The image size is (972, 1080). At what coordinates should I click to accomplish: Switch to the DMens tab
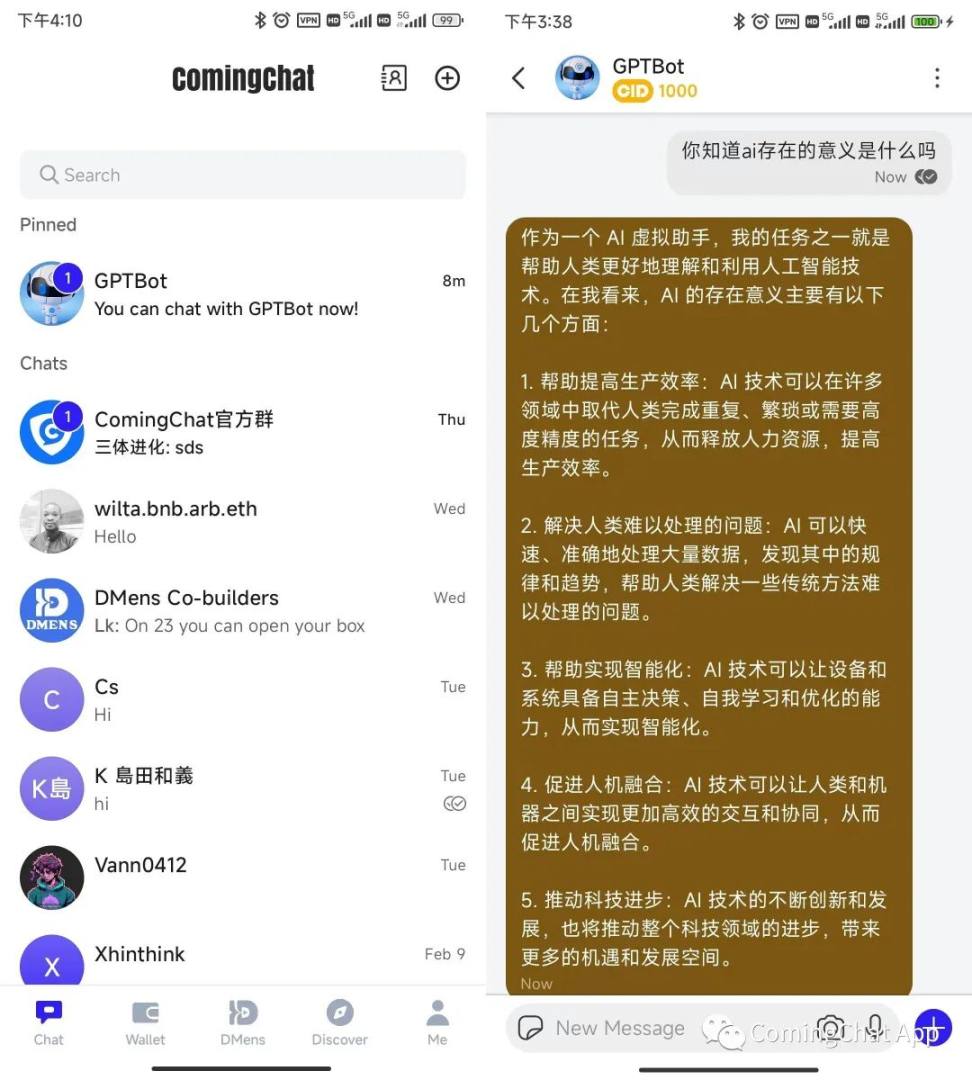[243, 1022]
